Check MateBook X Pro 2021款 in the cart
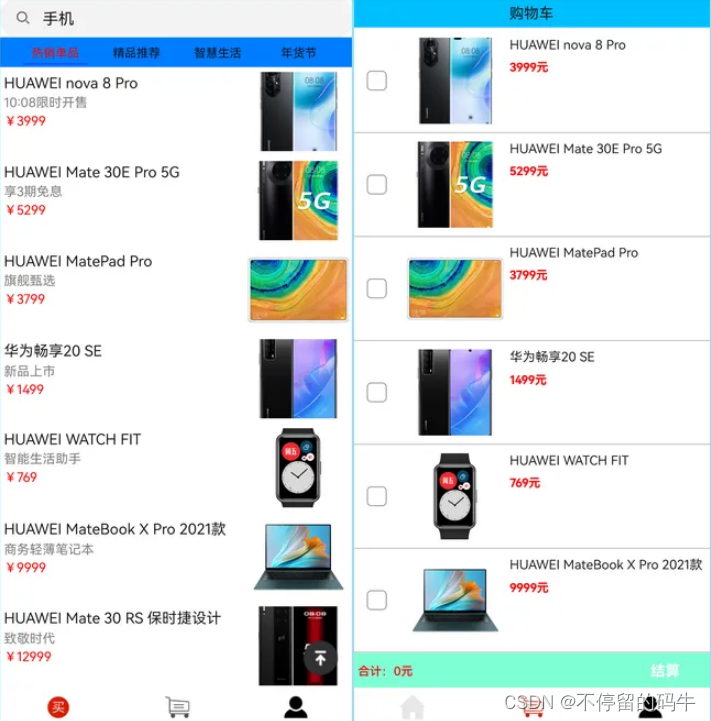Viewport: 711px width, 721px height. 377,600
